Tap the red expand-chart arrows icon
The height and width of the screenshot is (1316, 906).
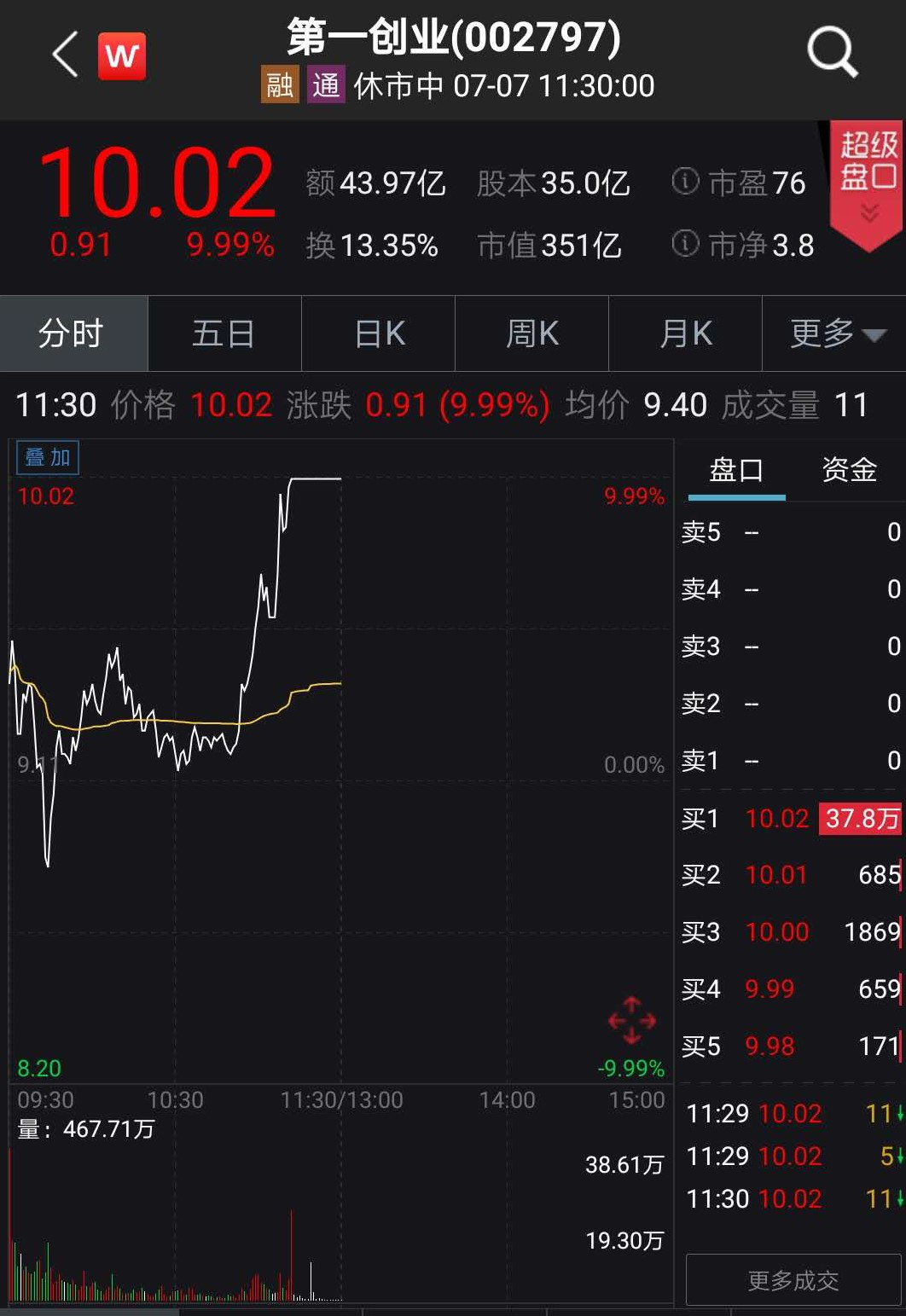coord(631,1020)
